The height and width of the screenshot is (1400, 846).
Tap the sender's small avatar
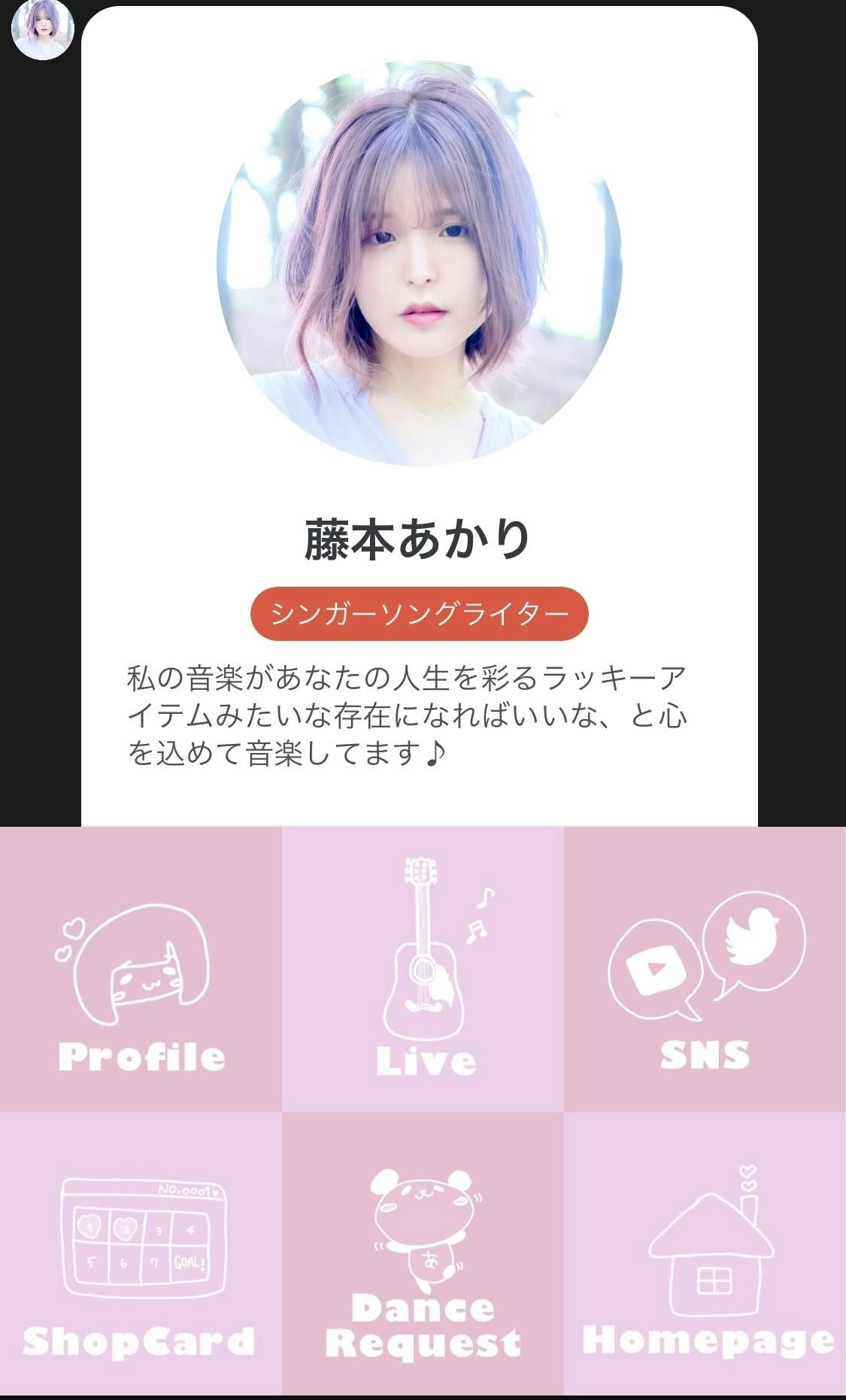coord(43,29)
